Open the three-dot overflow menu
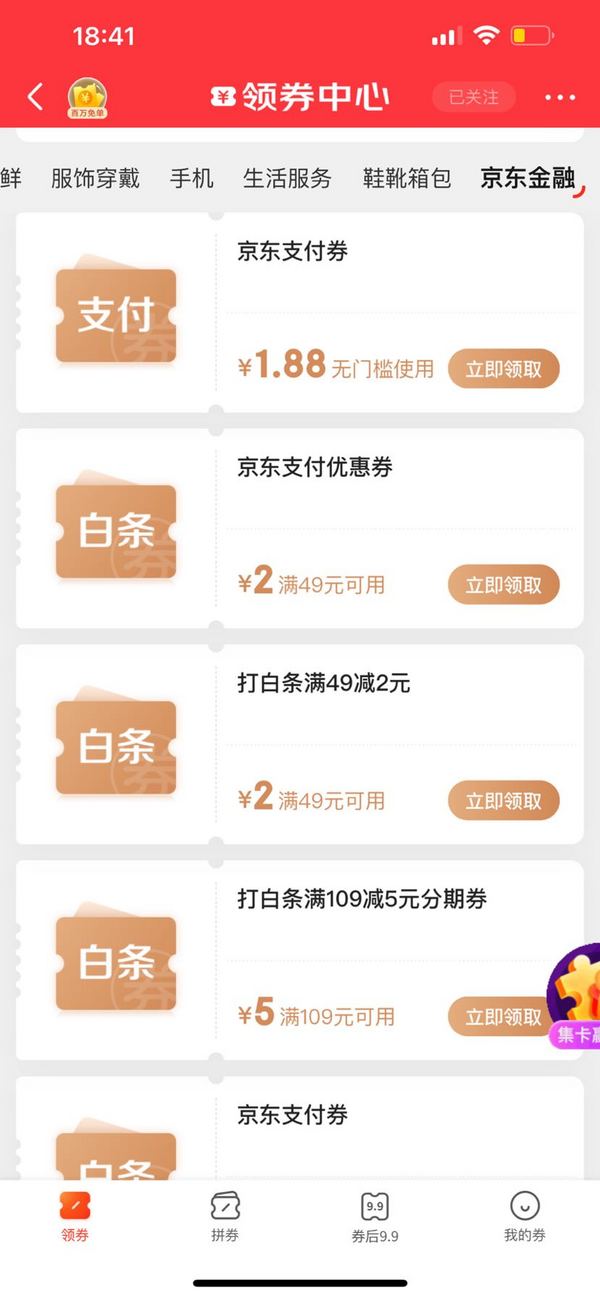Viewport: 600px width, 1298px height. coord(560,97)
